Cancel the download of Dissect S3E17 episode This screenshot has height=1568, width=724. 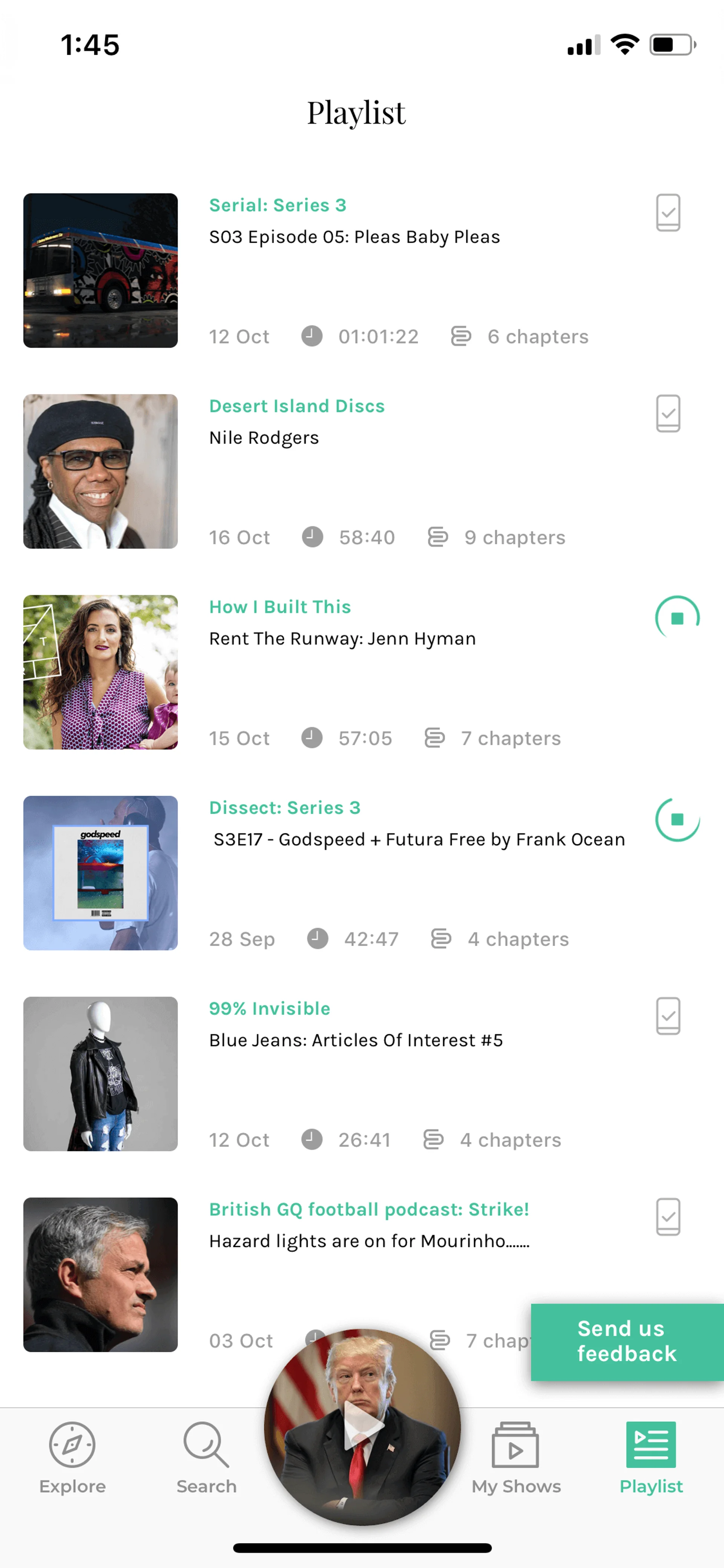pos(676,819)
